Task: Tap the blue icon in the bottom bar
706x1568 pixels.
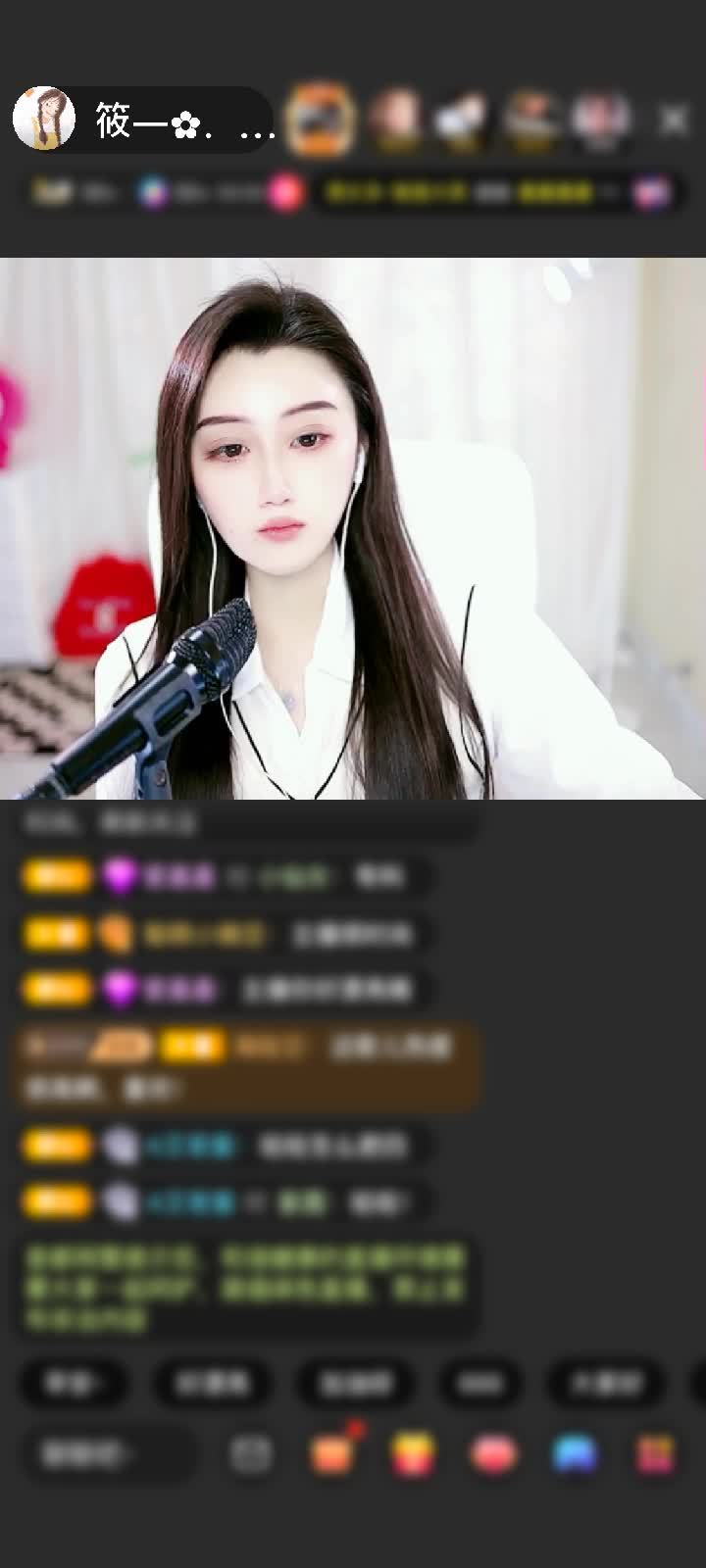Action: (575, 1454)
